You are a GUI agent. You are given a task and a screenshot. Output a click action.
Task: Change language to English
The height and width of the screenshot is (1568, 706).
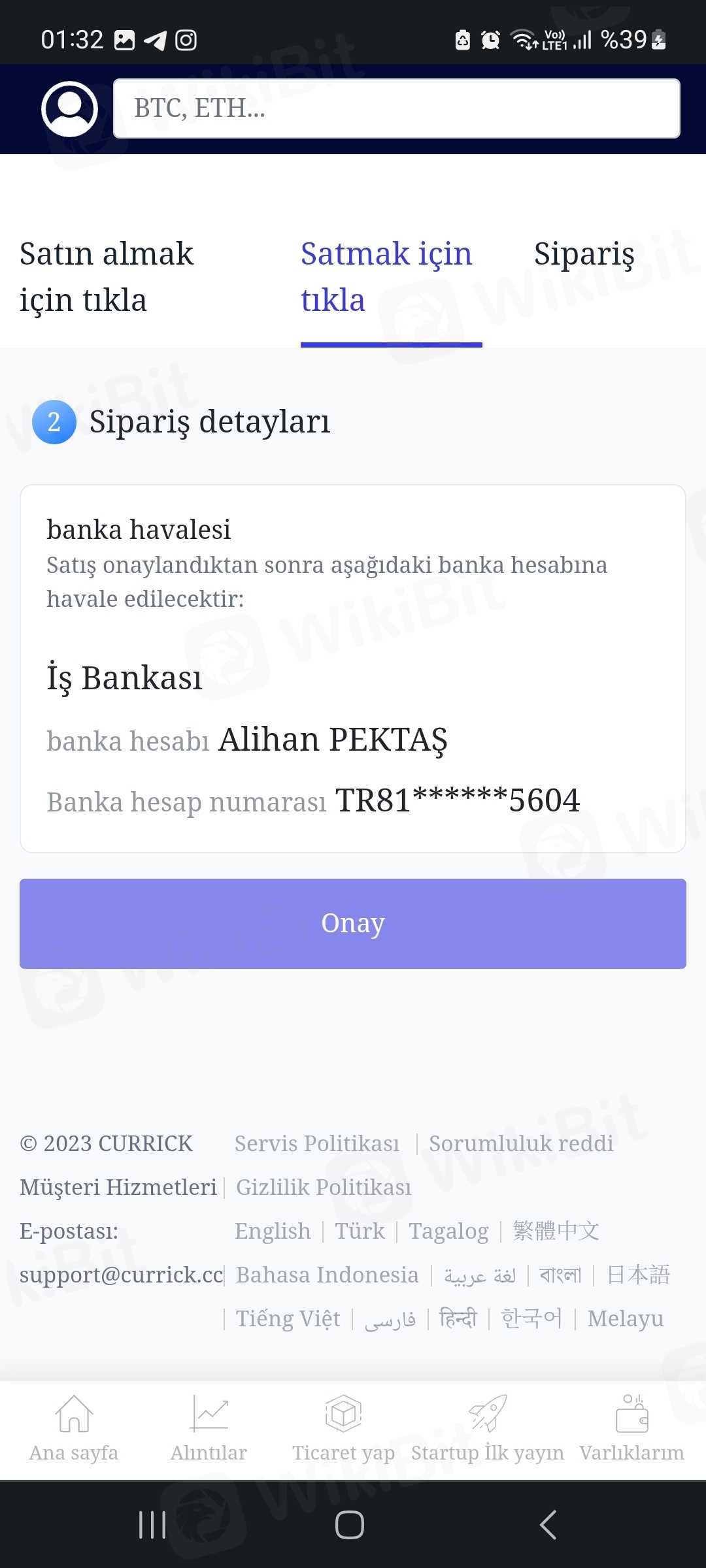pos(273,1231)
